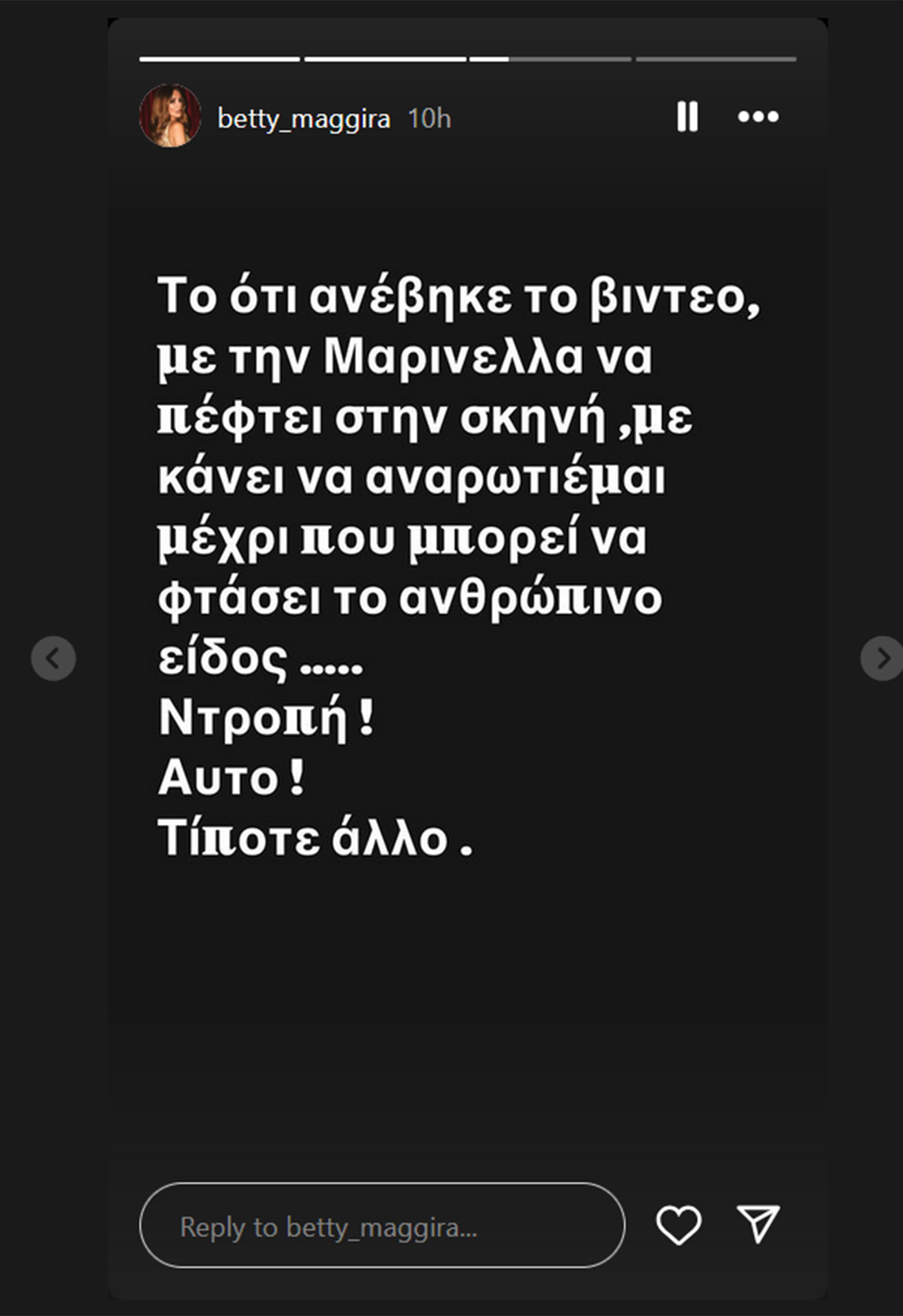Screen dimensions: 903x1316
Task: Open the three-dot more options menu
Action: coord(758,117)
